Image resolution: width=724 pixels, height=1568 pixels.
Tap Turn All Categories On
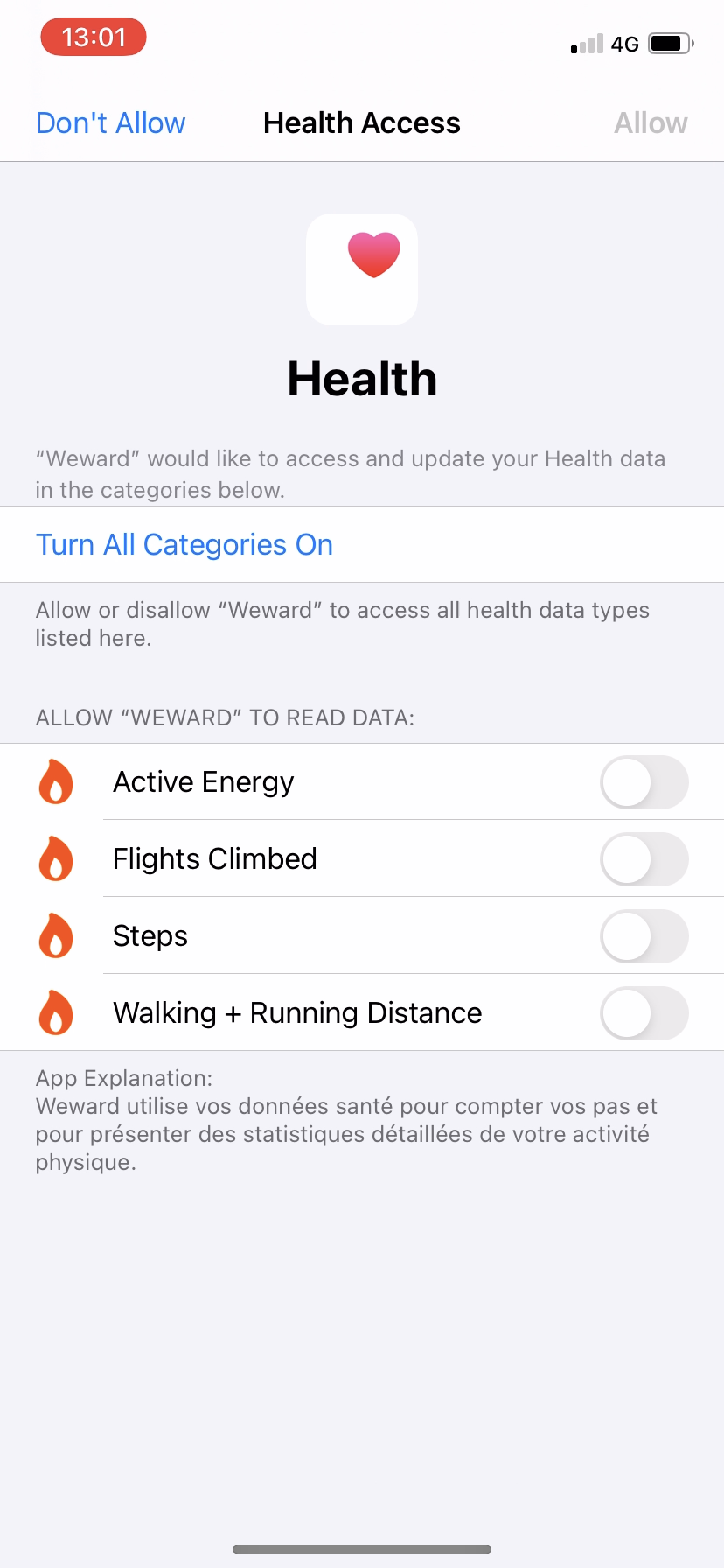(x=184, y=544)
